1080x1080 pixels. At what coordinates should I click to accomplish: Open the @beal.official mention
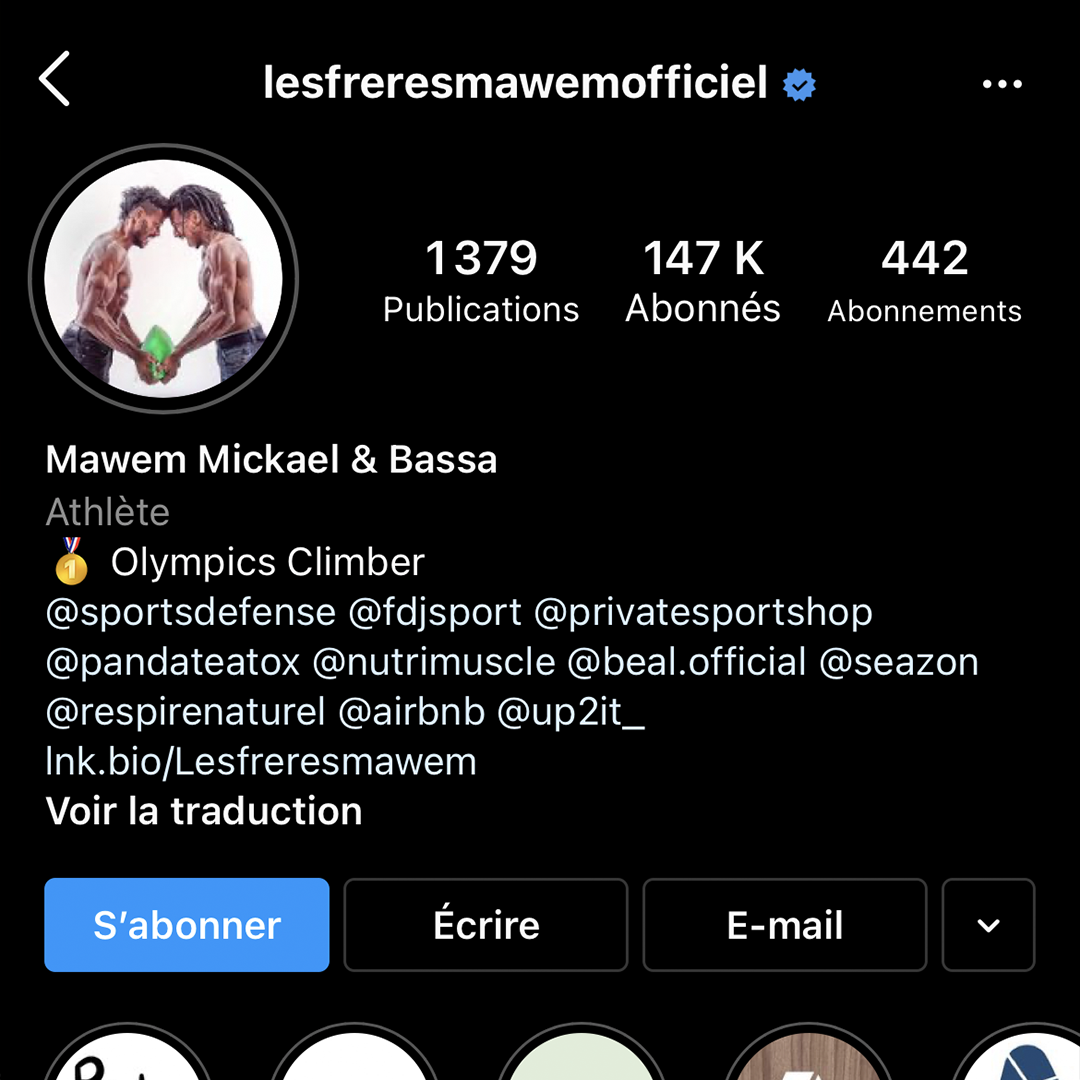[x=687, y=662]
